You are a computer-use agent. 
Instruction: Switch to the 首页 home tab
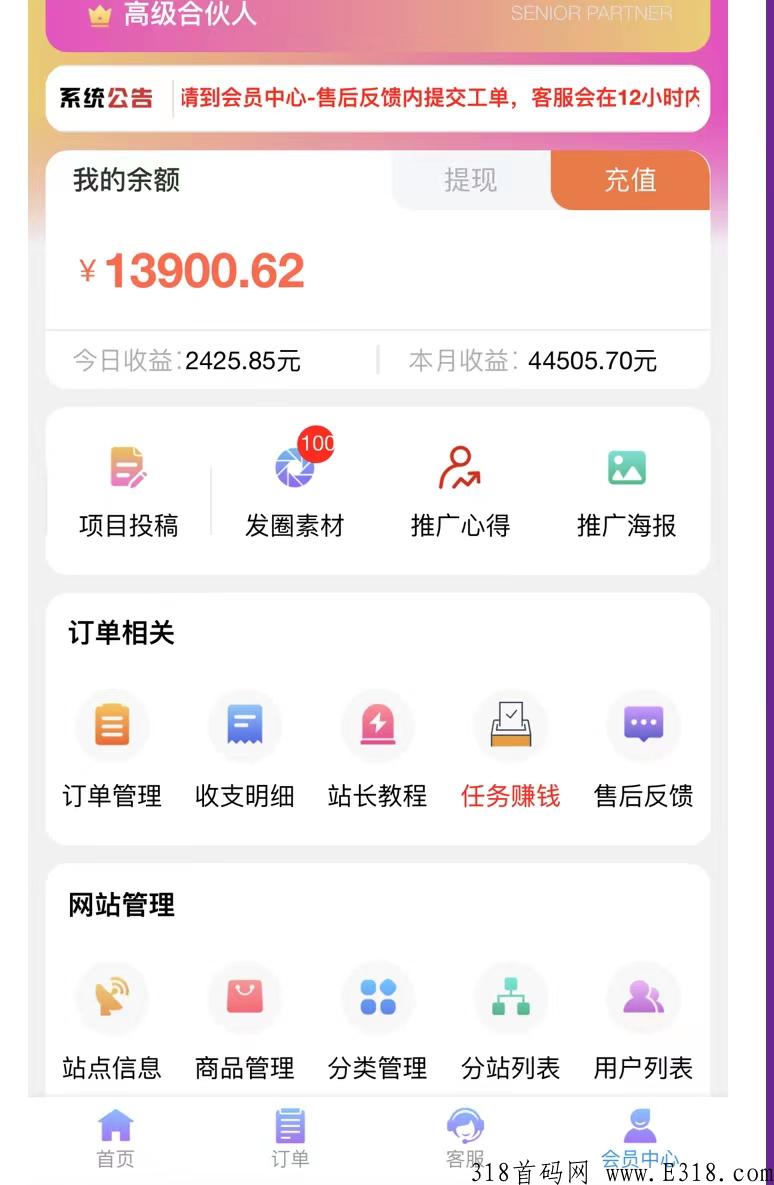tap(117, 1135)
